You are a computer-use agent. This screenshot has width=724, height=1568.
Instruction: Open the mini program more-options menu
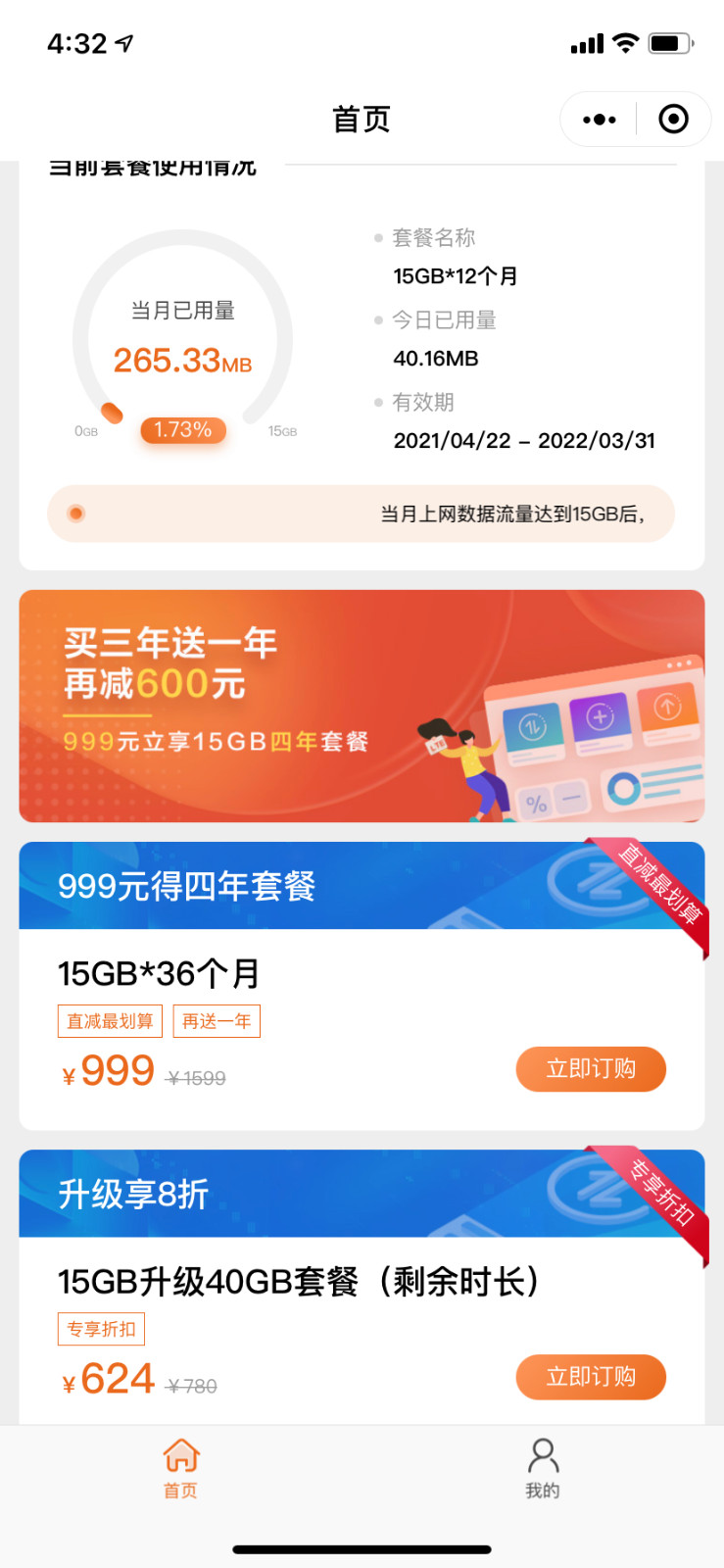tap(599, 120)
